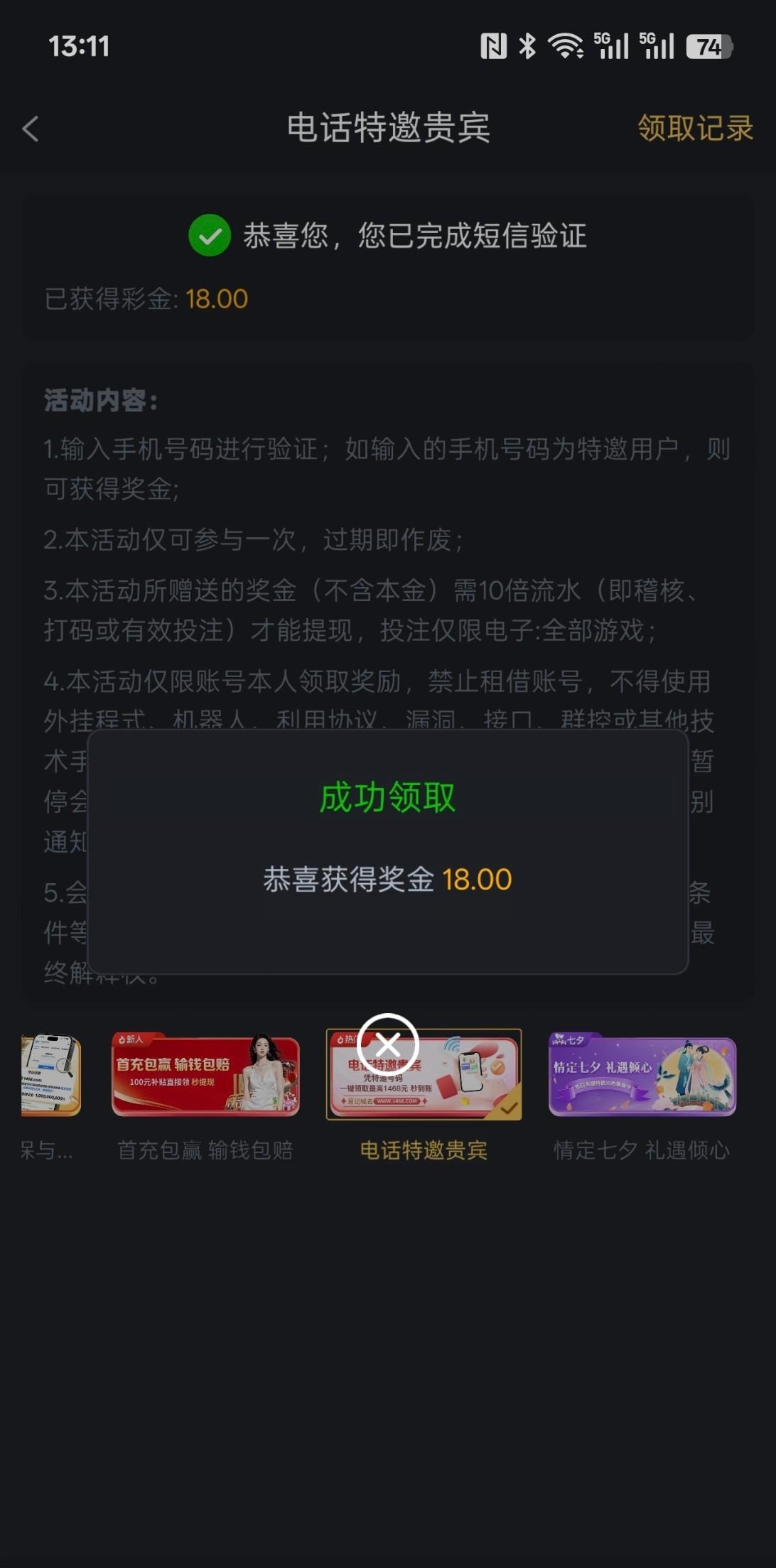This screenshot has width=776, height=1568.
Task: Tap the clock showing 13:11
Action: tap(80, 45)
